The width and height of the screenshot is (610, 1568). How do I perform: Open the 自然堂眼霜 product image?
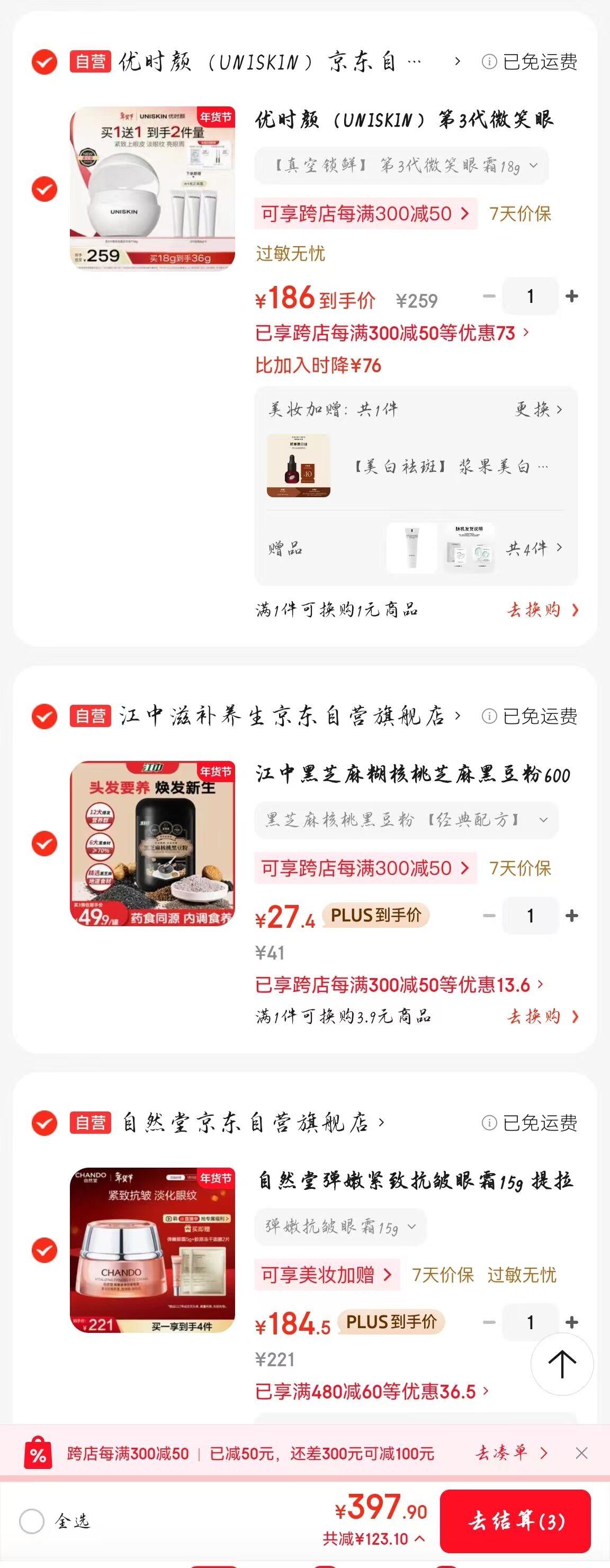(x=152, y=1251)
